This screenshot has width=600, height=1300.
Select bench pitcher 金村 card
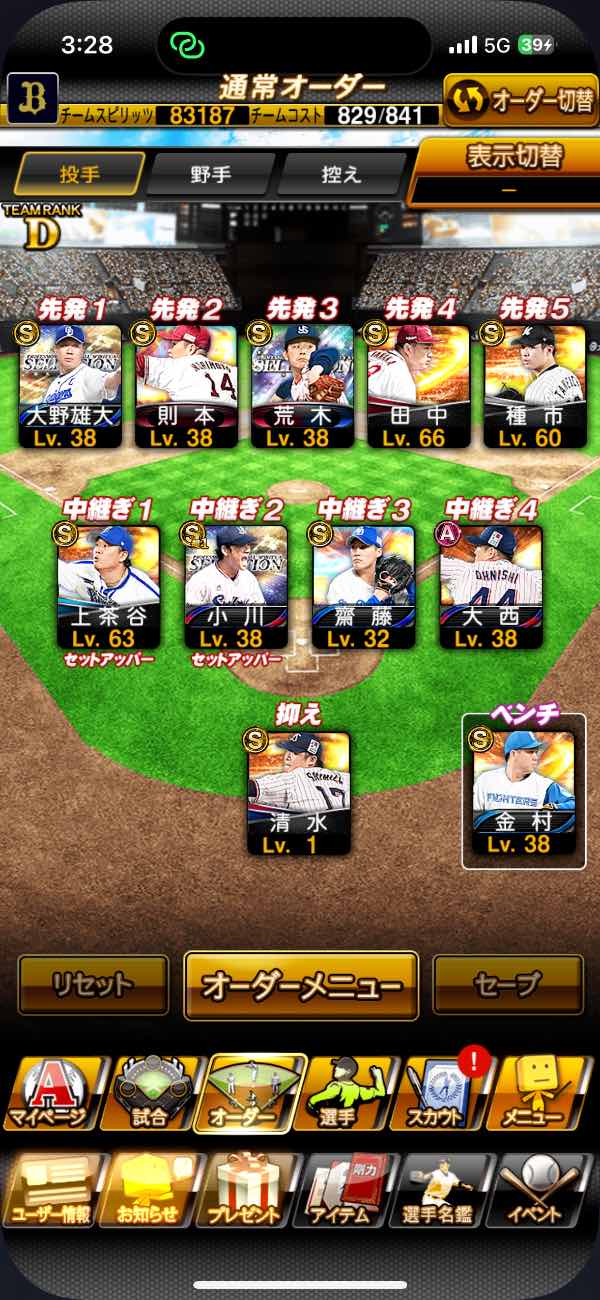tap(523, 793)
